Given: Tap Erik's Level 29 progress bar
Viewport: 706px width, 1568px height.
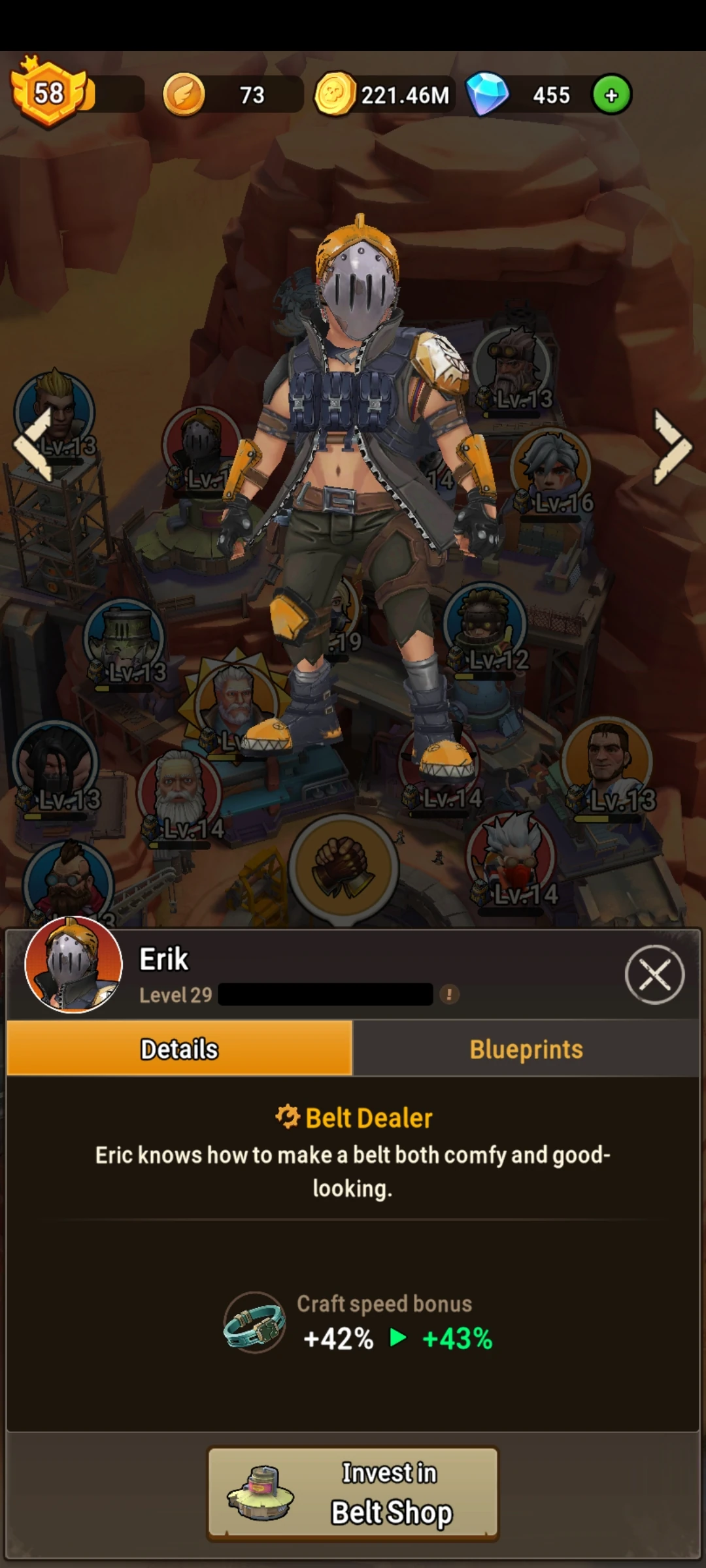Looking at the screenshot, I should 327,995.
